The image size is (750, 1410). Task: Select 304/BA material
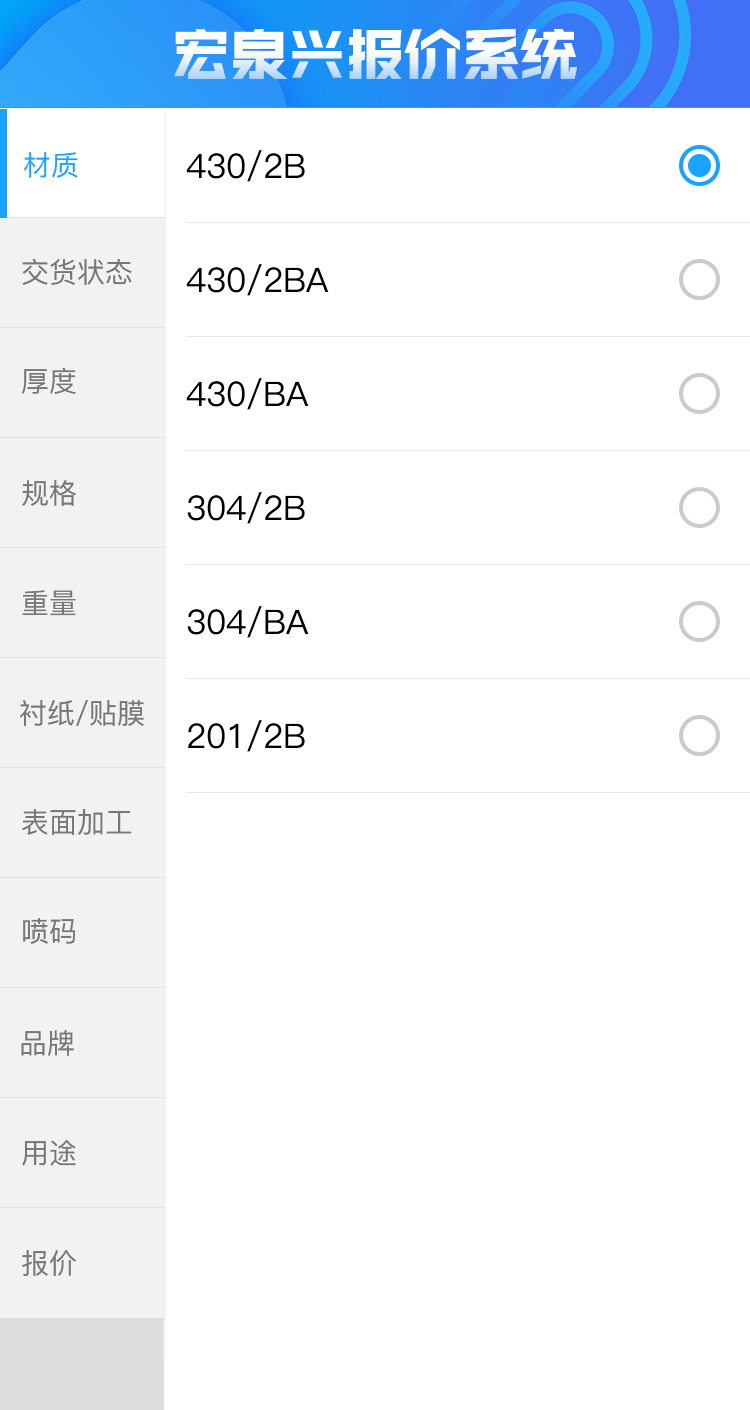click(x=699, y=622)
